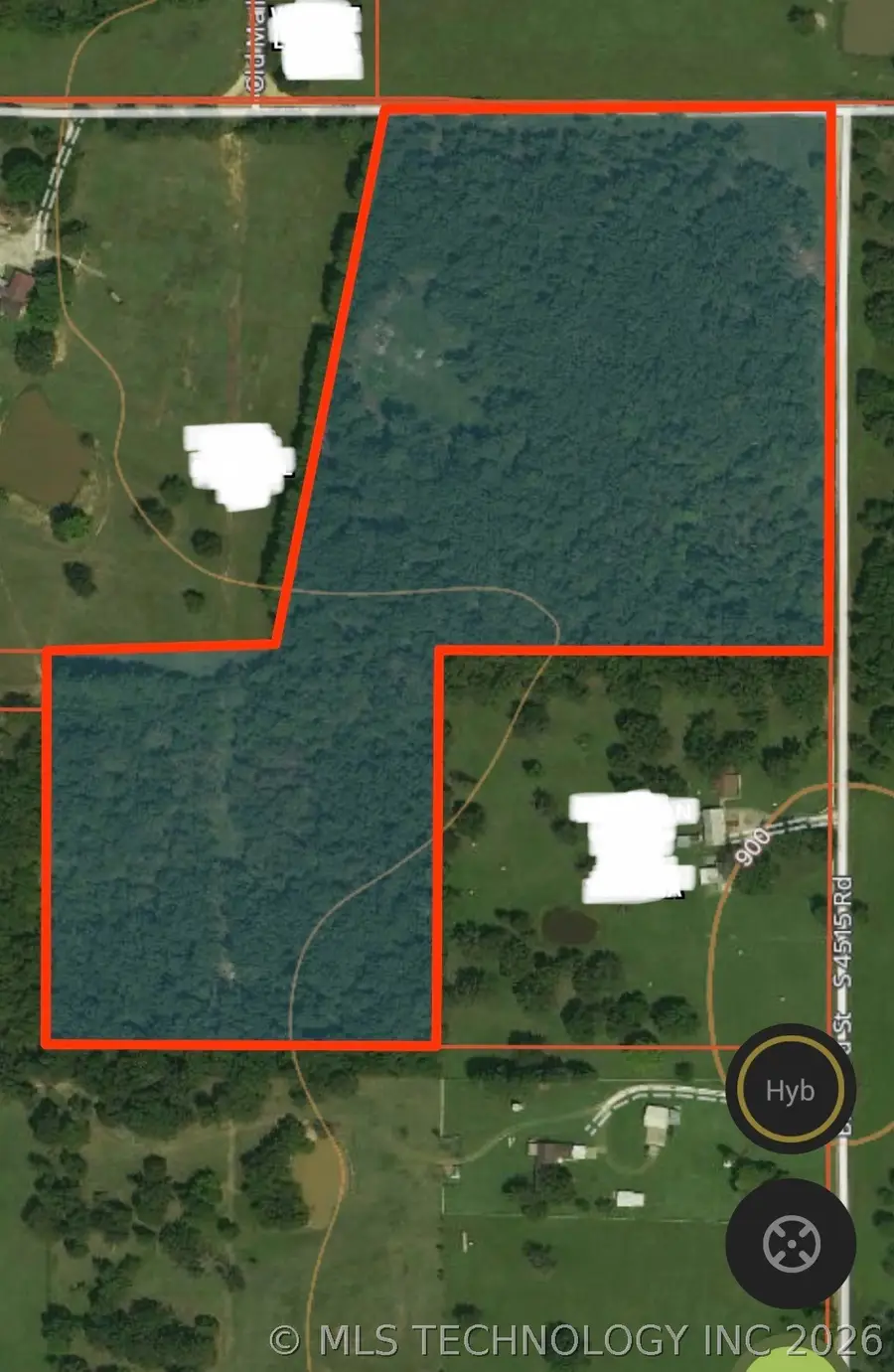The image size is (894, 1372).
Task: Tap the white house footprint near center left
Action: point(238,464)
